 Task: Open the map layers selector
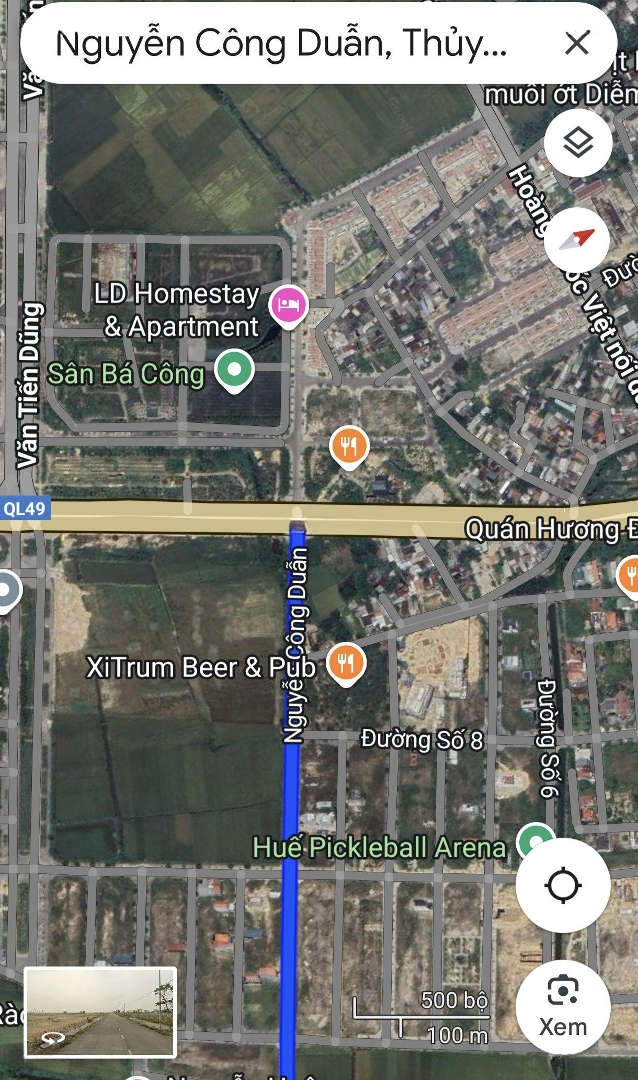pyautogui.click(x=578, y=143)
